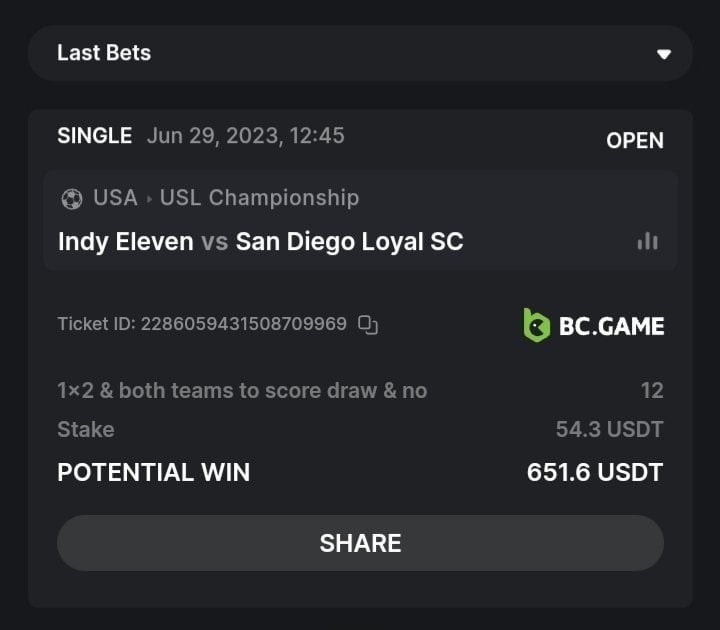Share this bet slip
The width and height of the screenshot is (720, 630).
(360, 543)
